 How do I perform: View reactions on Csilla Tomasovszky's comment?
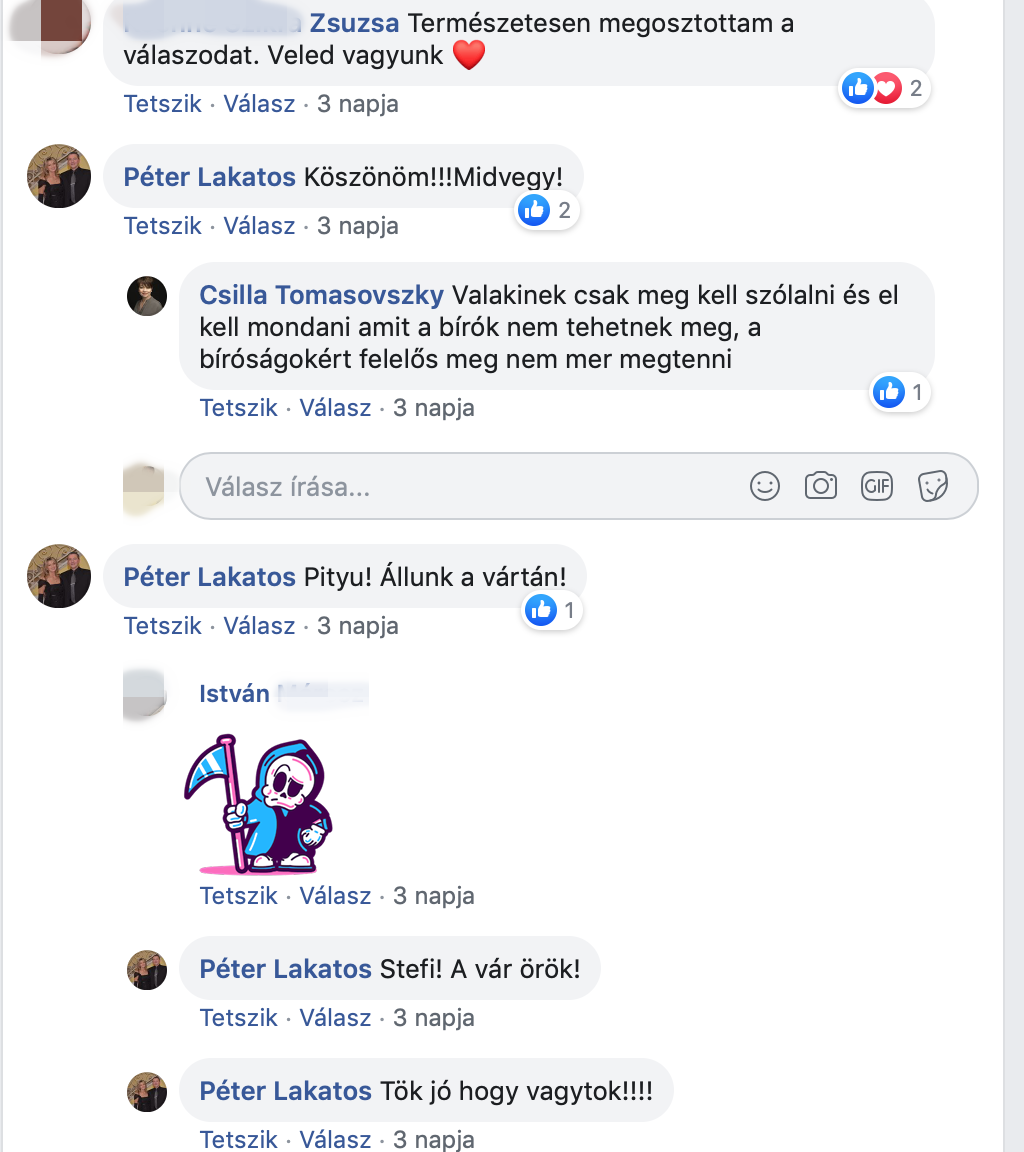pyautogui.click(x=901, y=393)
